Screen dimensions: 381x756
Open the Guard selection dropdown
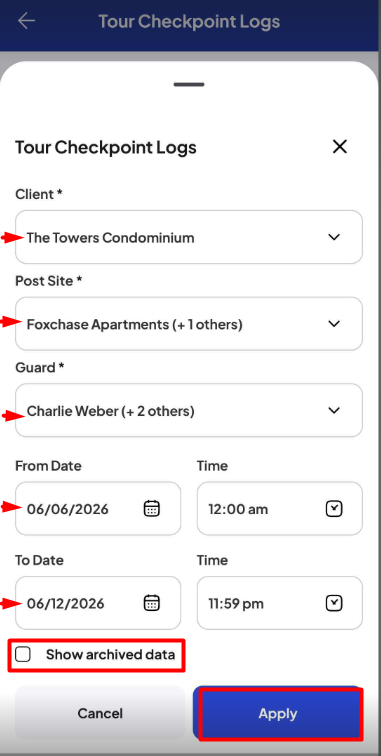pyautogui.click(x=189, y=410)
